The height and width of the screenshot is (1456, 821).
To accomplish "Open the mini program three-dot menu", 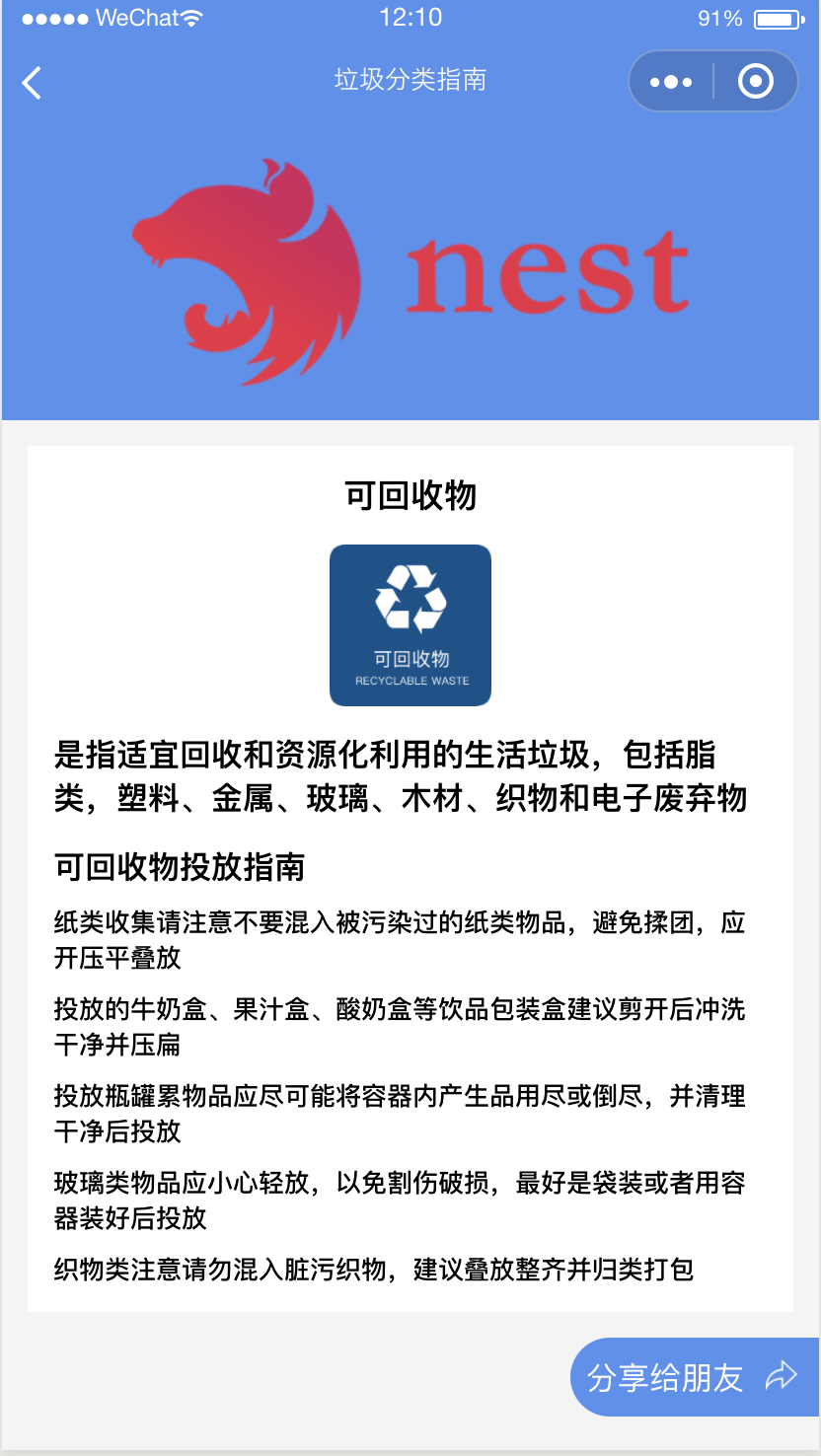I will [671, 82].
